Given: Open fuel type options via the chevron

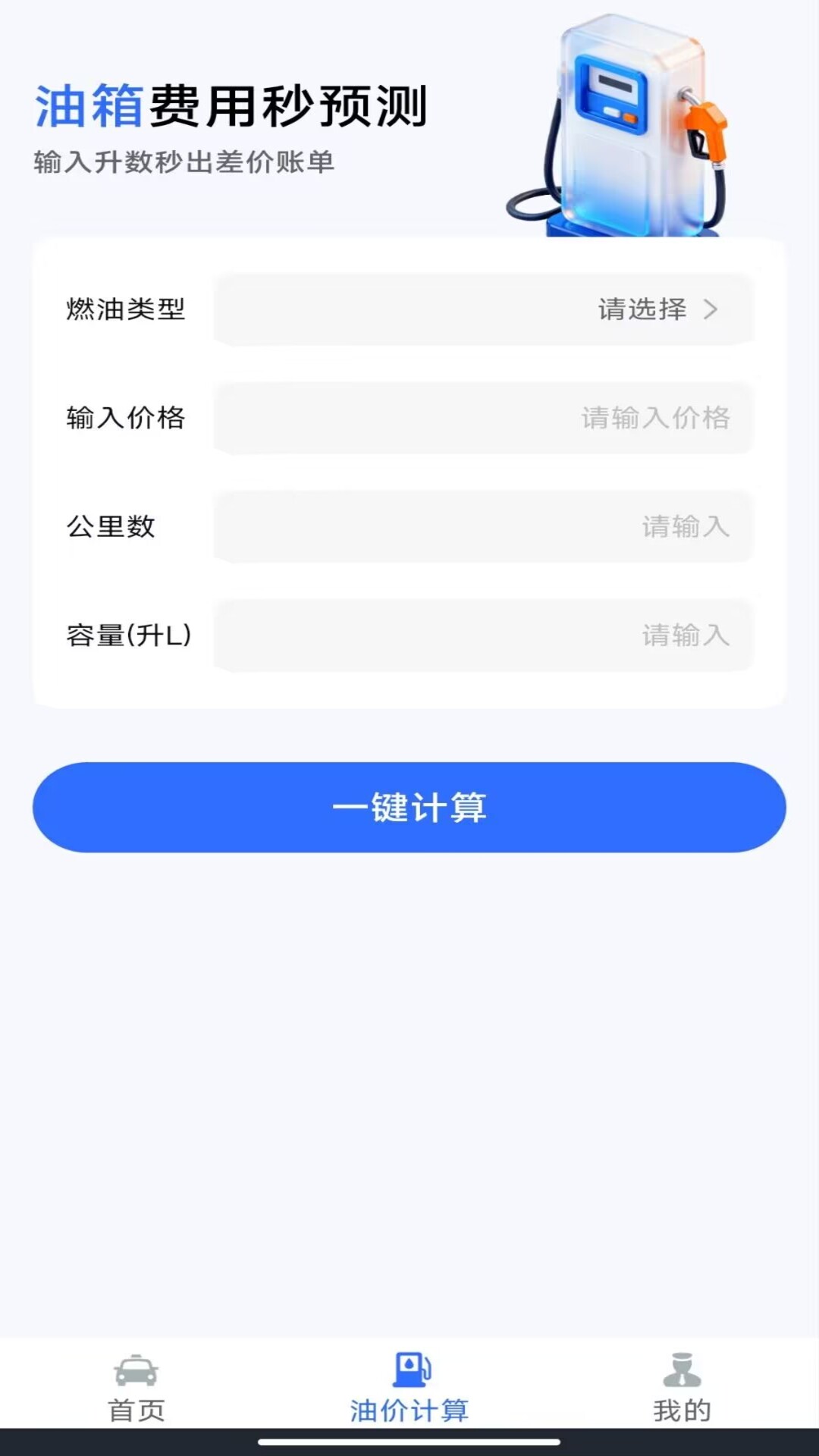Looking at the screenshot, I should pyautogui.click(x=711, y=309).
